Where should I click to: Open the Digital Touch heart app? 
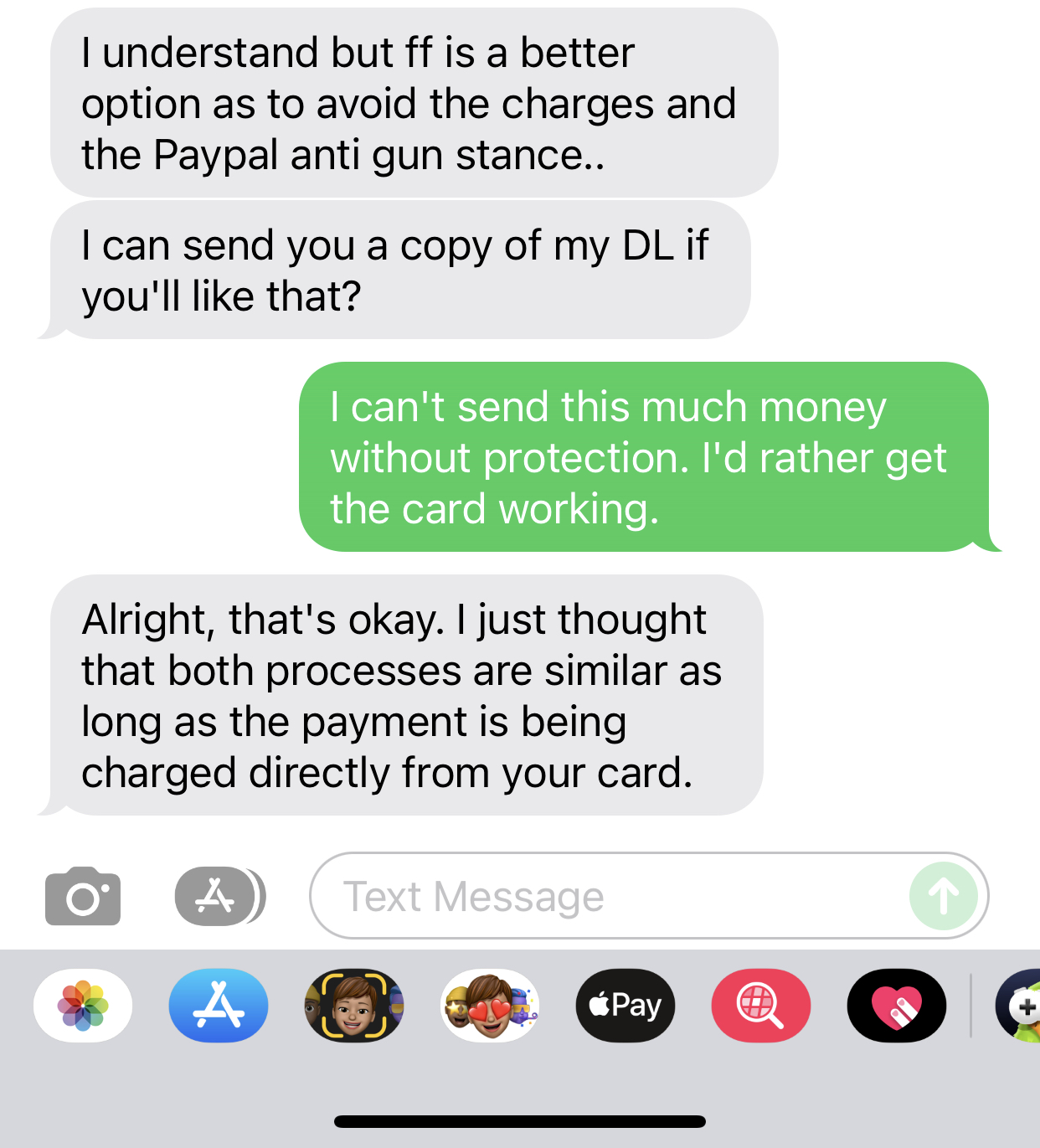[896, 1006]
